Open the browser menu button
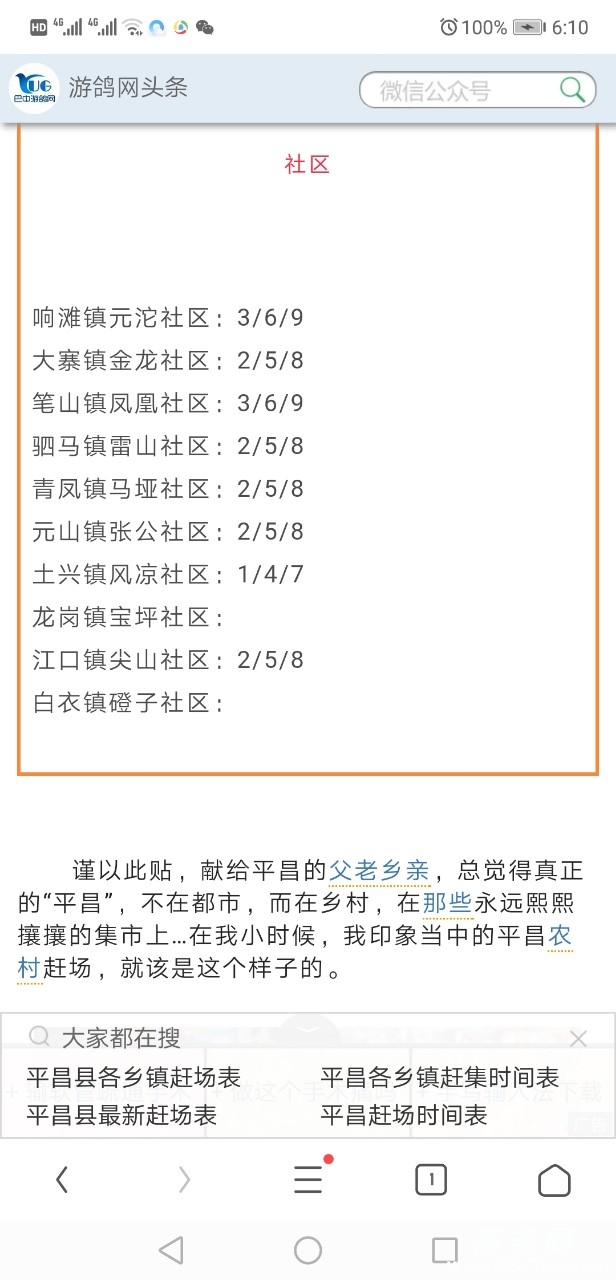616x1280 pixels. tap(308, 1181)
